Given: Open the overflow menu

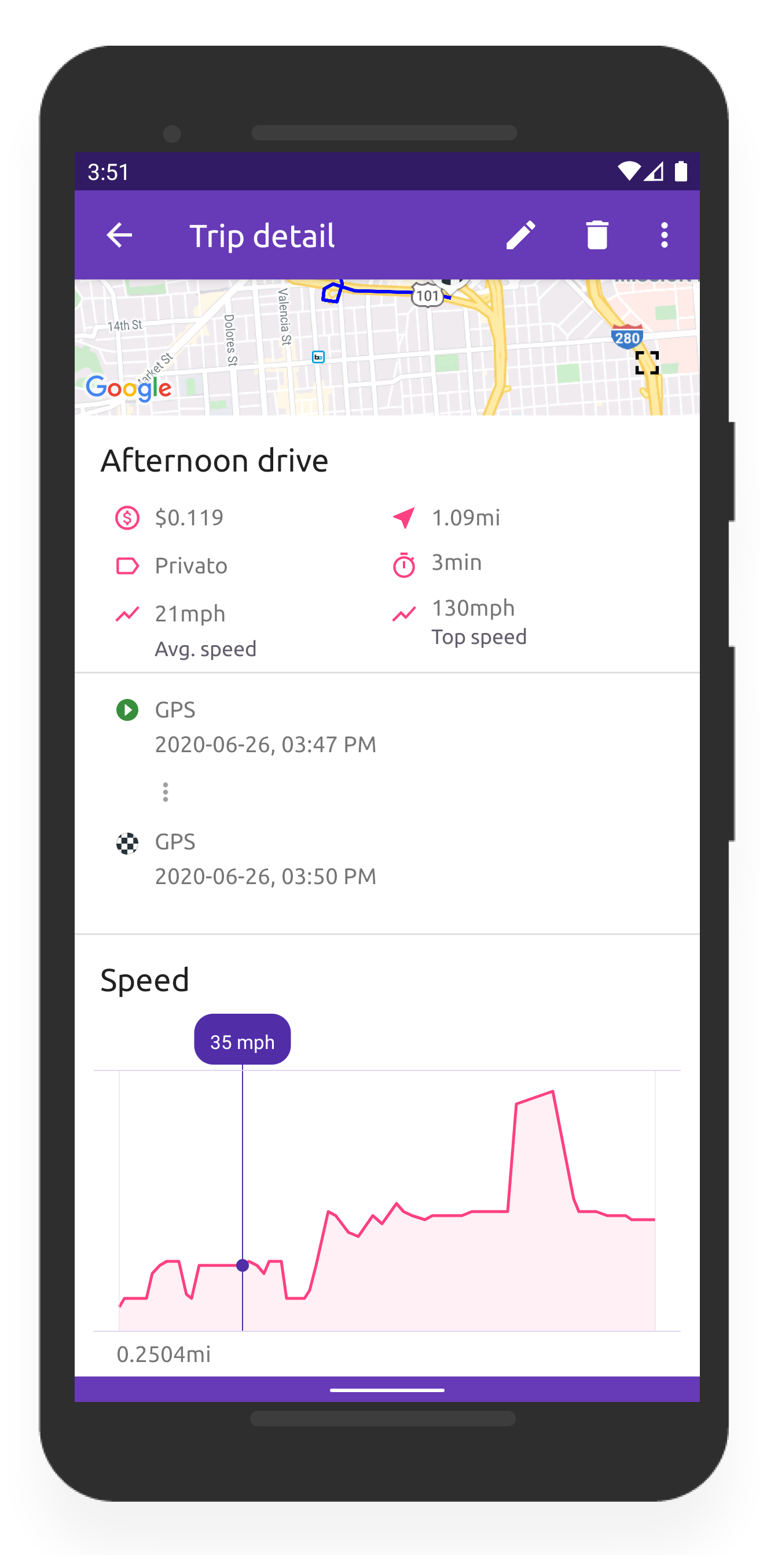Looking at the screenshot, I should pos(664,235).
